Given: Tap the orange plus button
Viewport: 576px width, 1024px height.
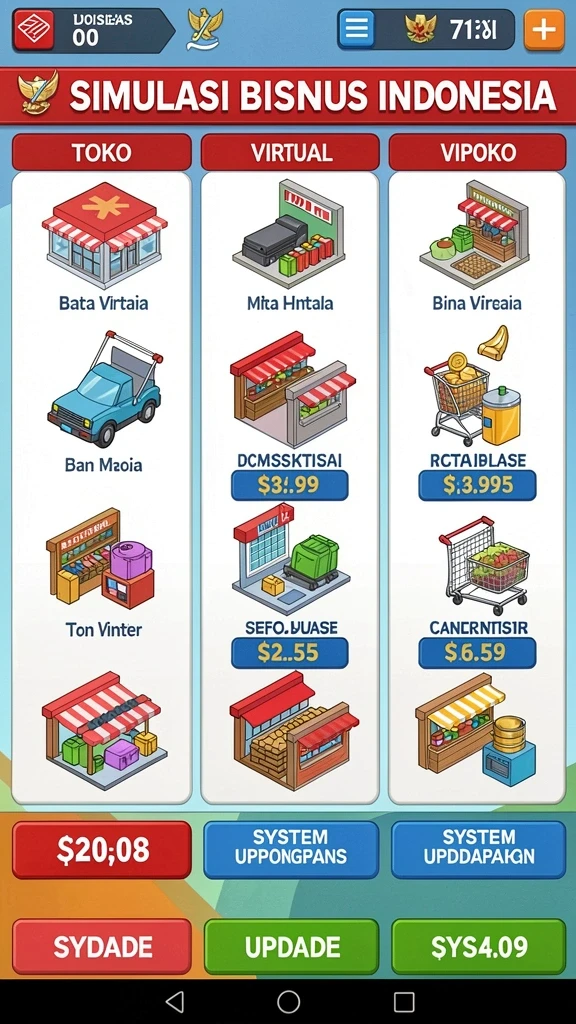Looking at the screenshot, I should [543, 30].
